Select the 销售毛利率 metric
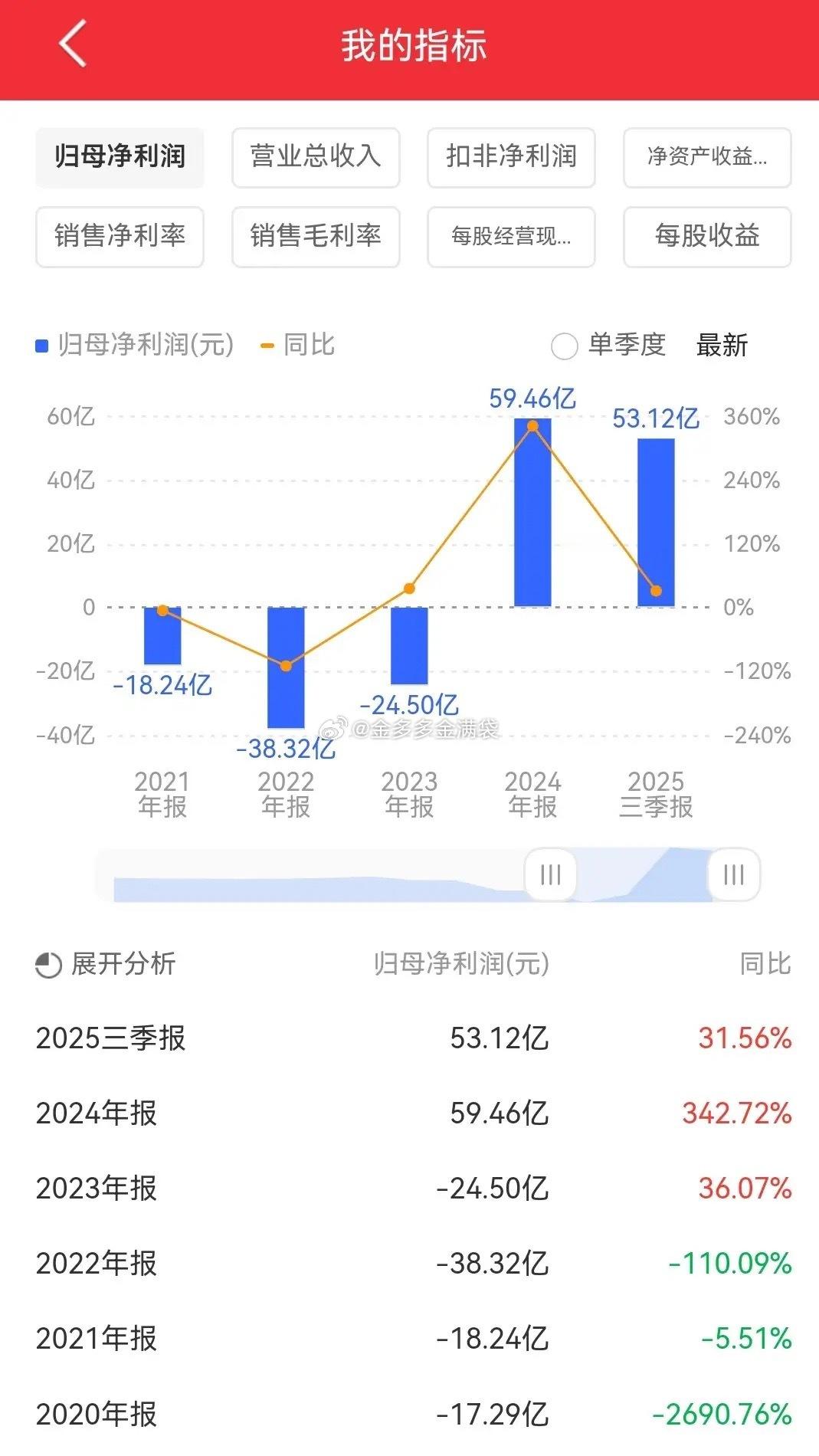Viewport: 819px width, 1456px height. tap(315, 238)
